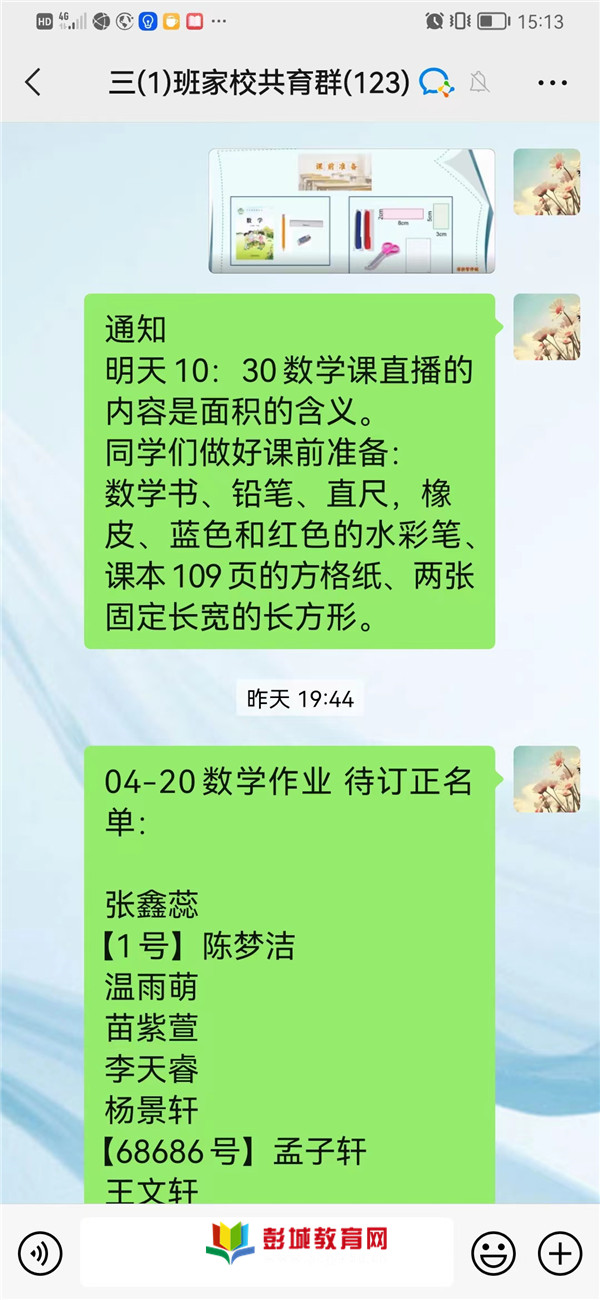Open the plus attachment menu

[x=559, y=1252]
